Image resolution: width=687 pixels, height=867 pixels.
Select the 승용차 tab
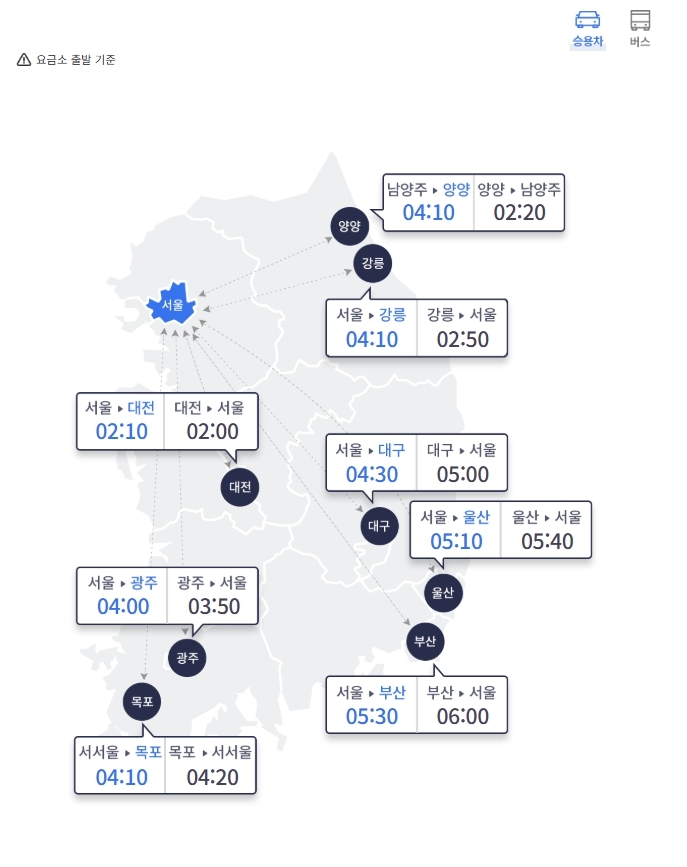[x=587, y=29]
